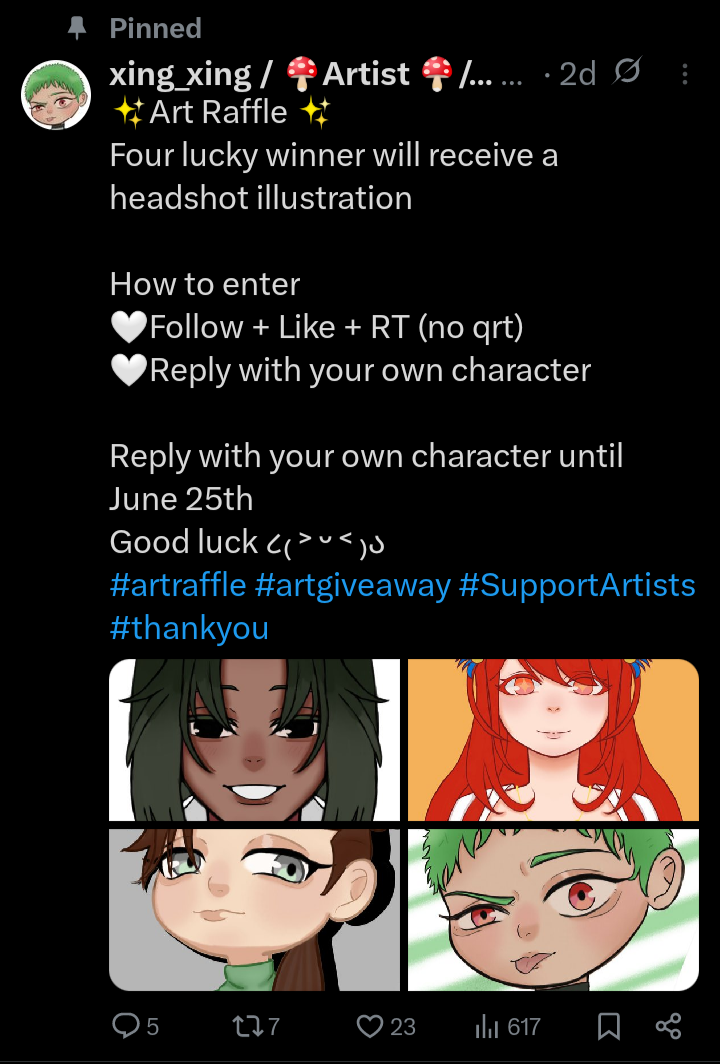Open the #artgiveaway hashtag

tap(353, 585)
